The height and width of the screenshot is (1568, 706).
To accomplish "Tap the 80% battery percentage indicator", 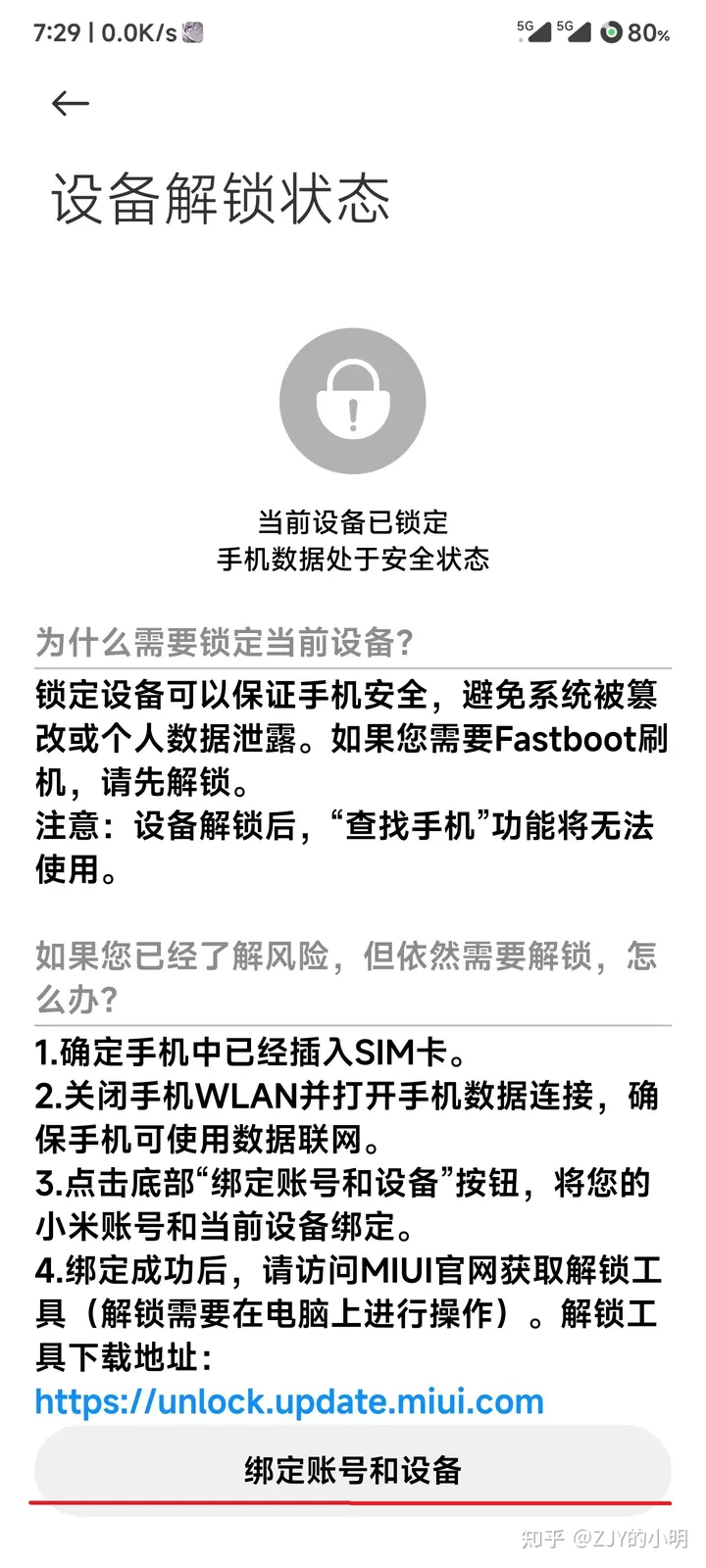I will [648, 32].
